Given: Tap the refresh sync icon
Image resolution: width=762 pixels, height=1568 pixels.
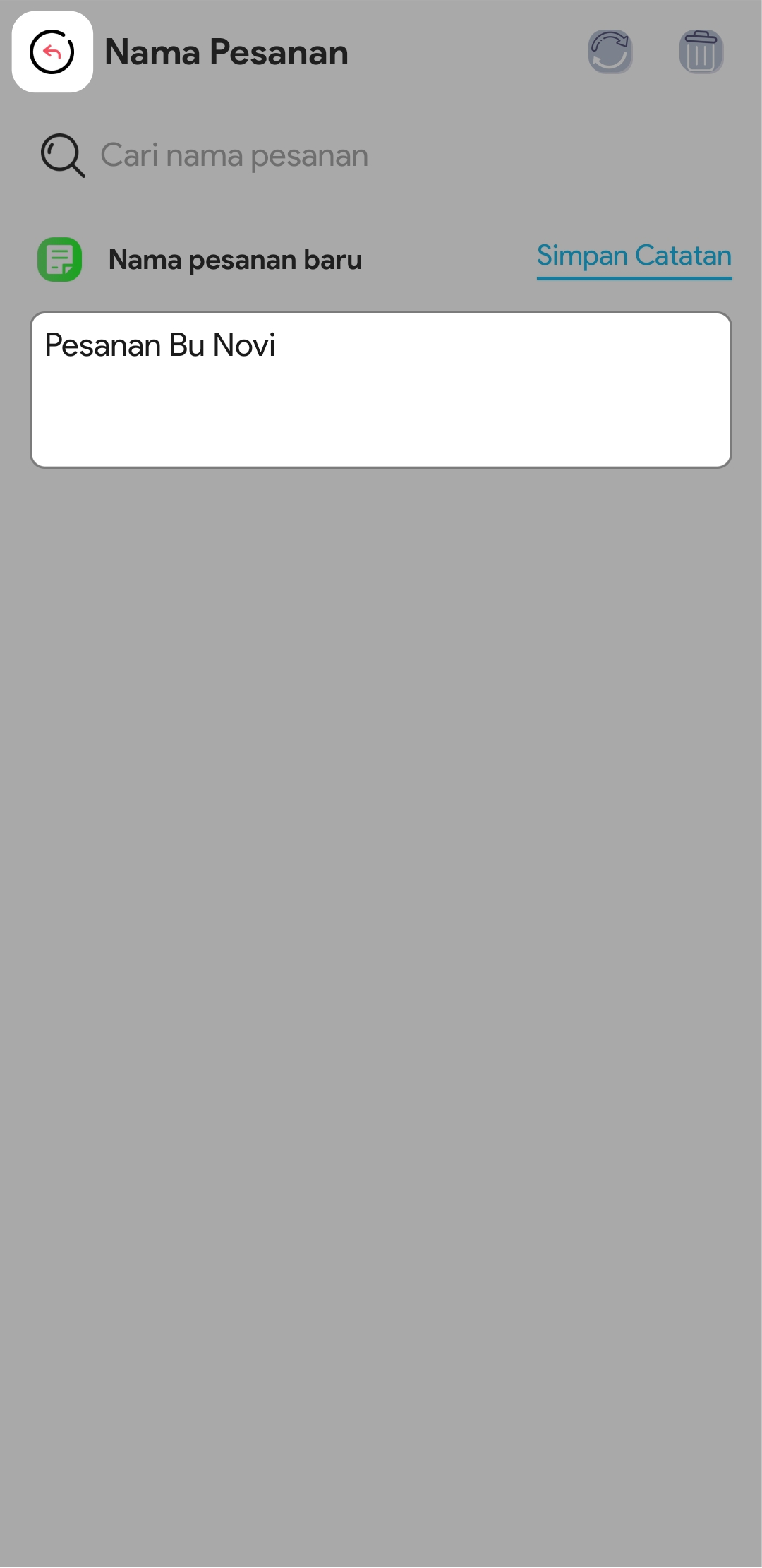Looking at the screenshot, I should coord(610,52).
